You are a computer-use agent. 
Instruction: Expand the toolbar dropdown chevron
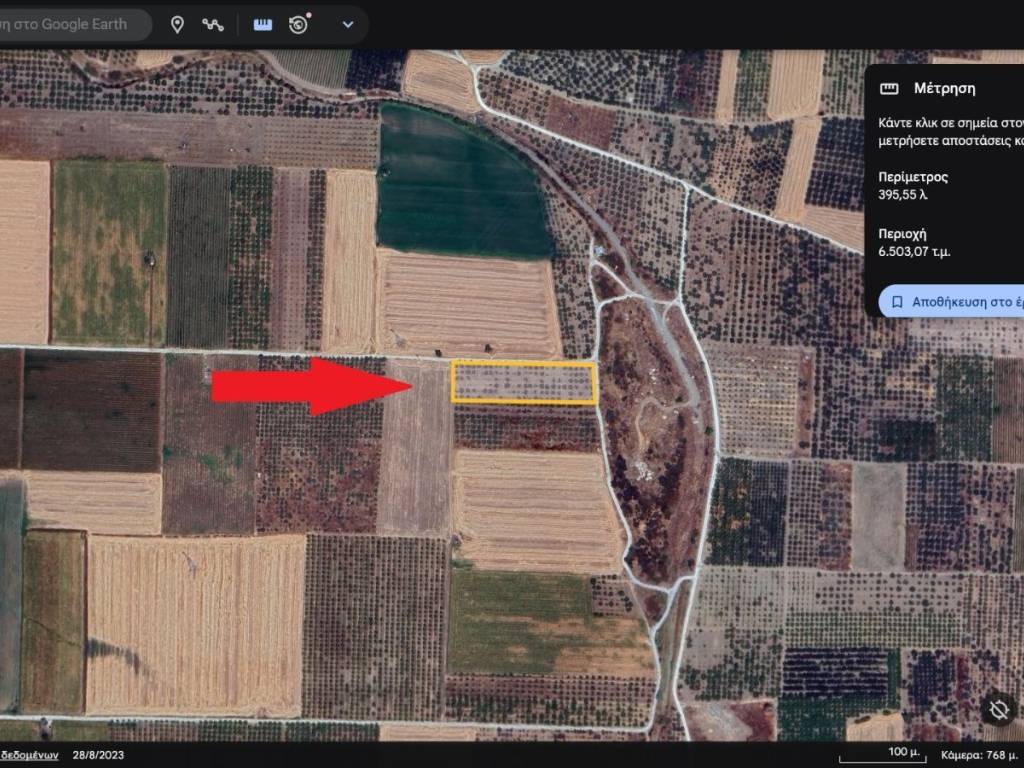click(348, 24)
